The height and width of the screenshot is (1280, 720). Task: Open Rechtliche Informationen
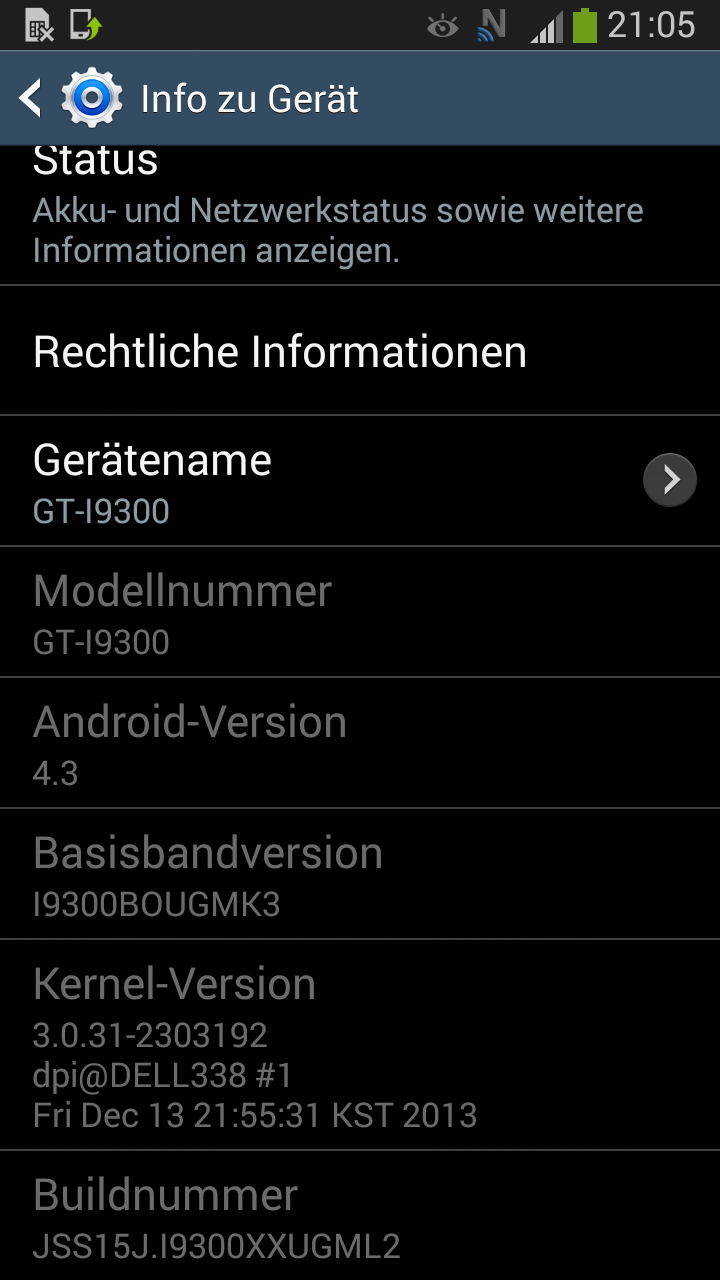click(x=360, y=351)
